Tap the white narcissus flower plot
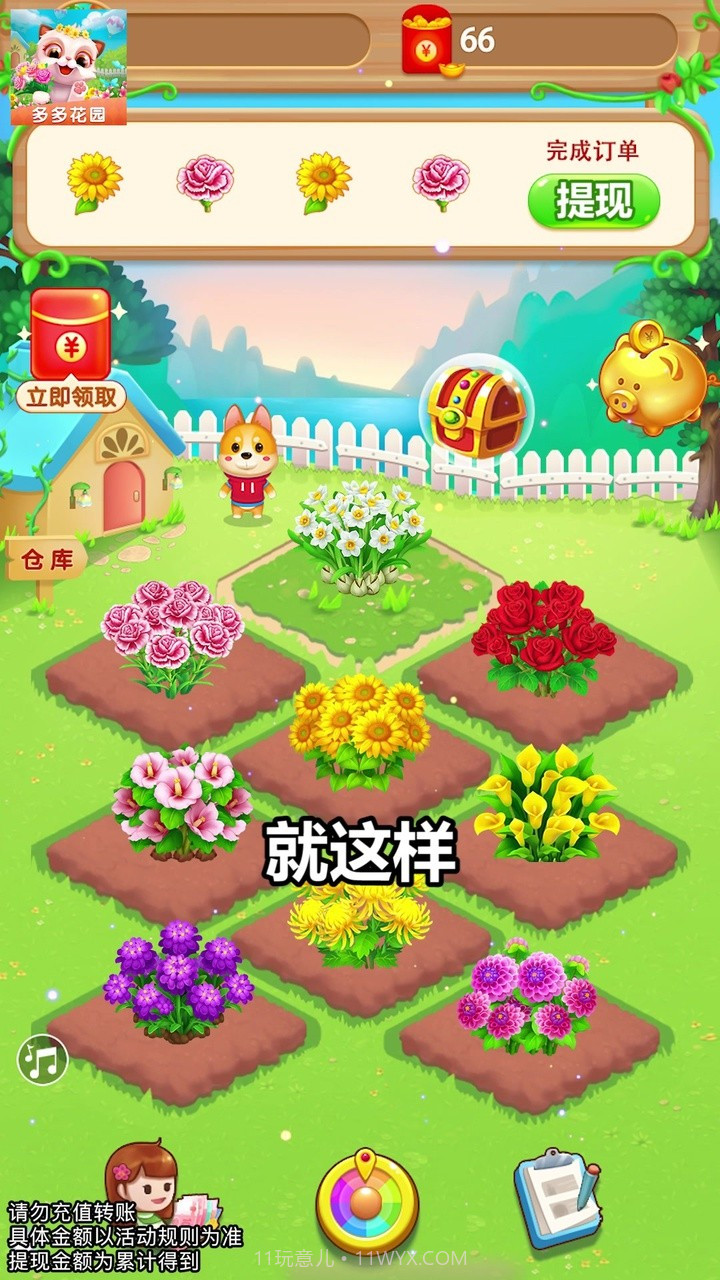 click(x=360, y=530)
